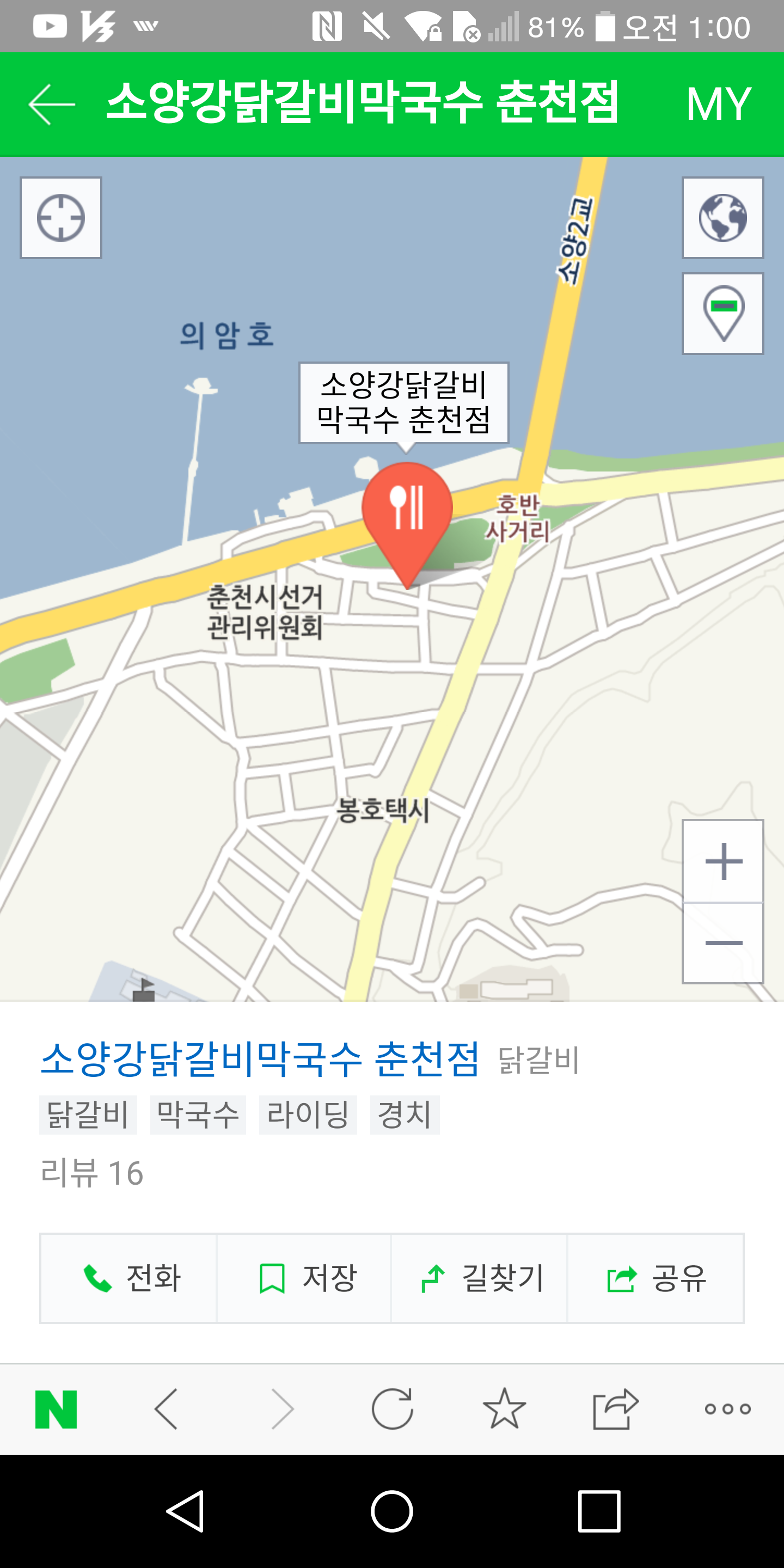This screenshot has width=784, height=1568.
Task: Zoom out on the map
Action: pyautogui.click(x=722, y=943)
